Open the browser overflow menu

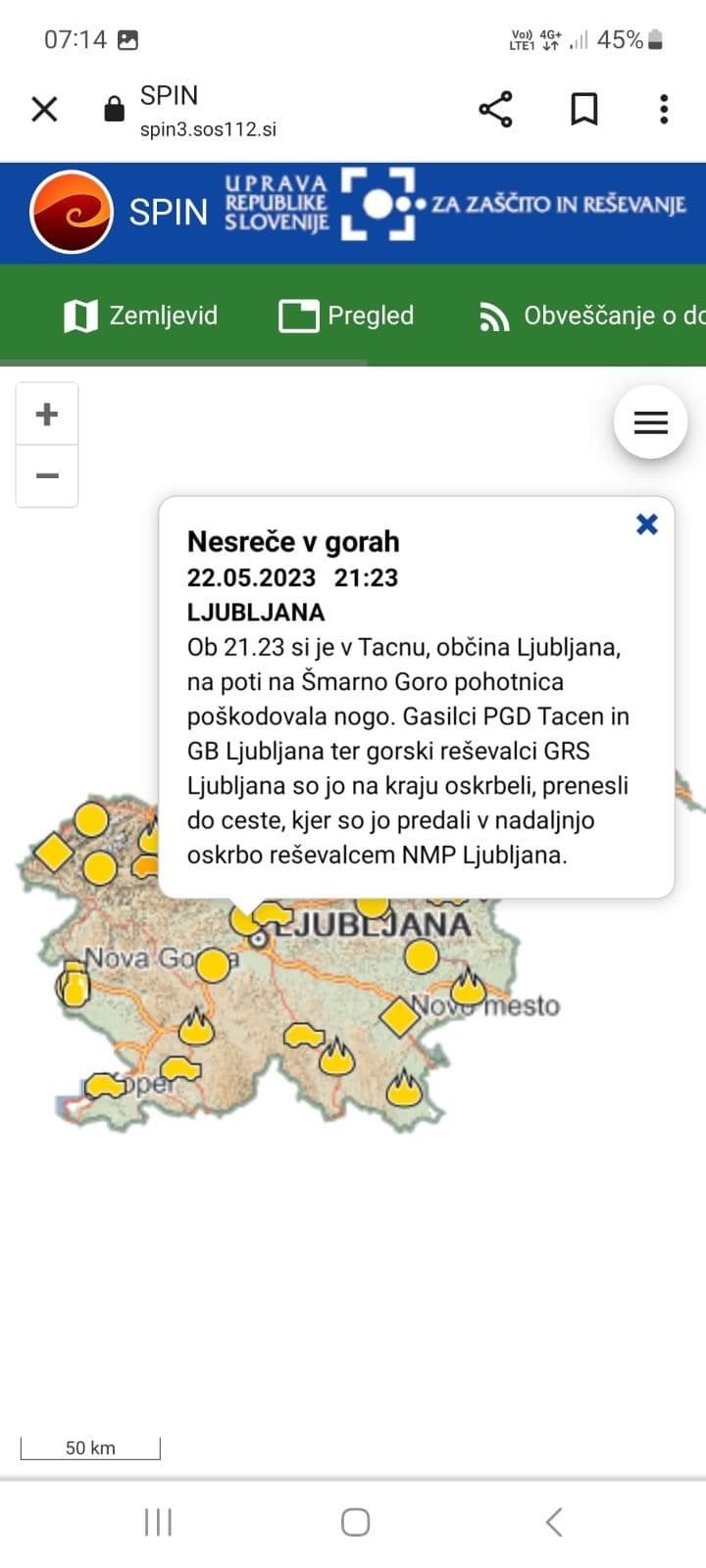(664, 109)
